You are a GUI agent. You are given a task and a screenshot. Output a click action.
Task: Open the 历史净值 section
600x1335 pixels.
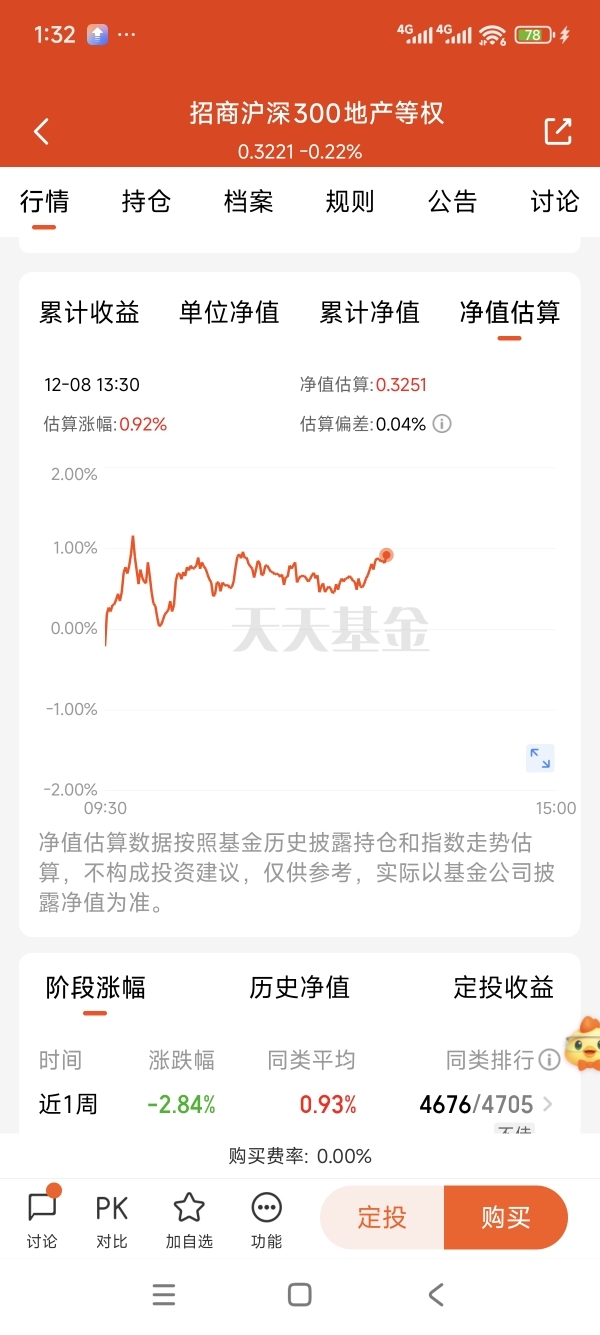(299, 988)
